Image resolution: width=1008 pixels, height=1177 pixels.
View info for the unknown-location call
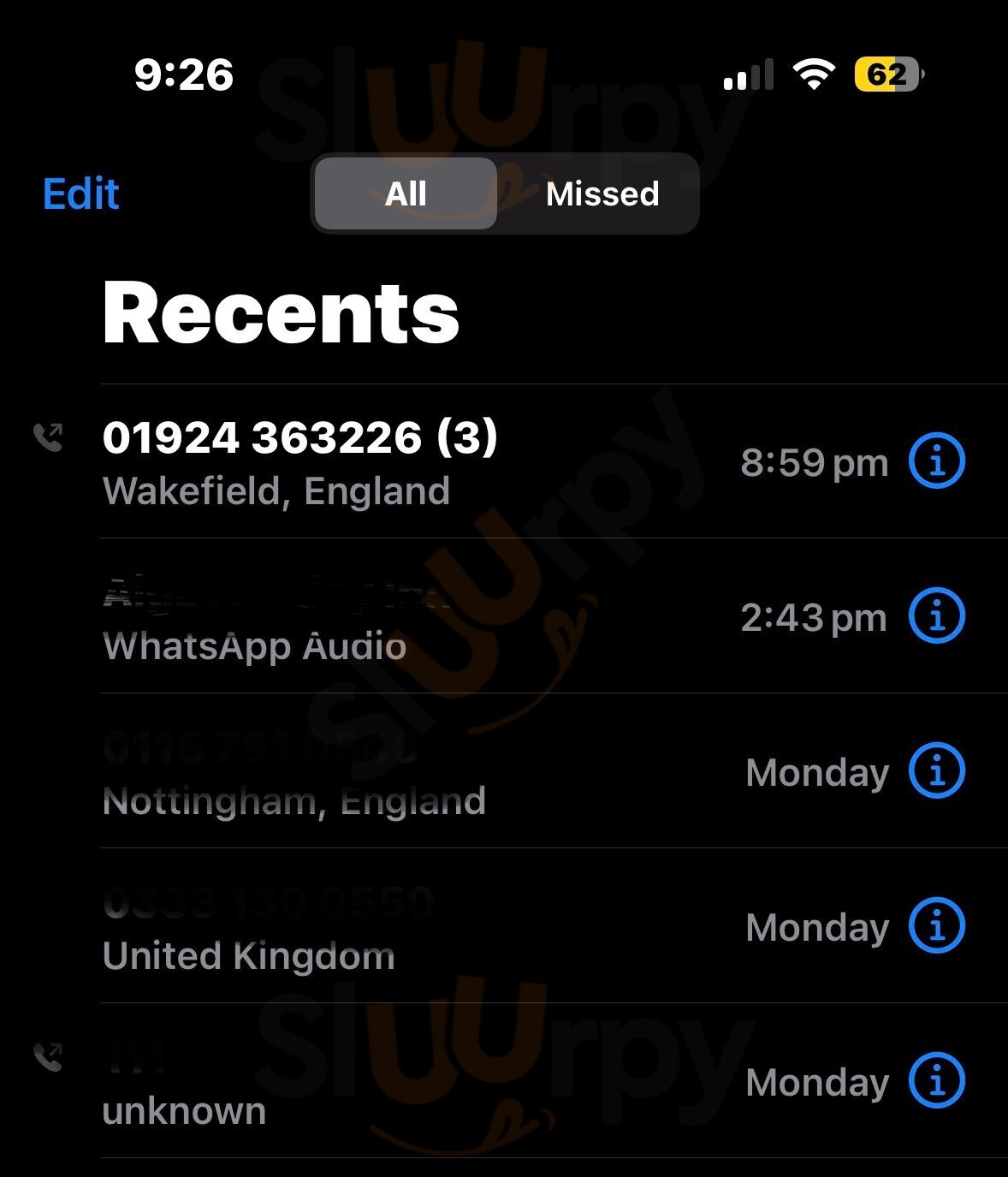[936, 1081]
